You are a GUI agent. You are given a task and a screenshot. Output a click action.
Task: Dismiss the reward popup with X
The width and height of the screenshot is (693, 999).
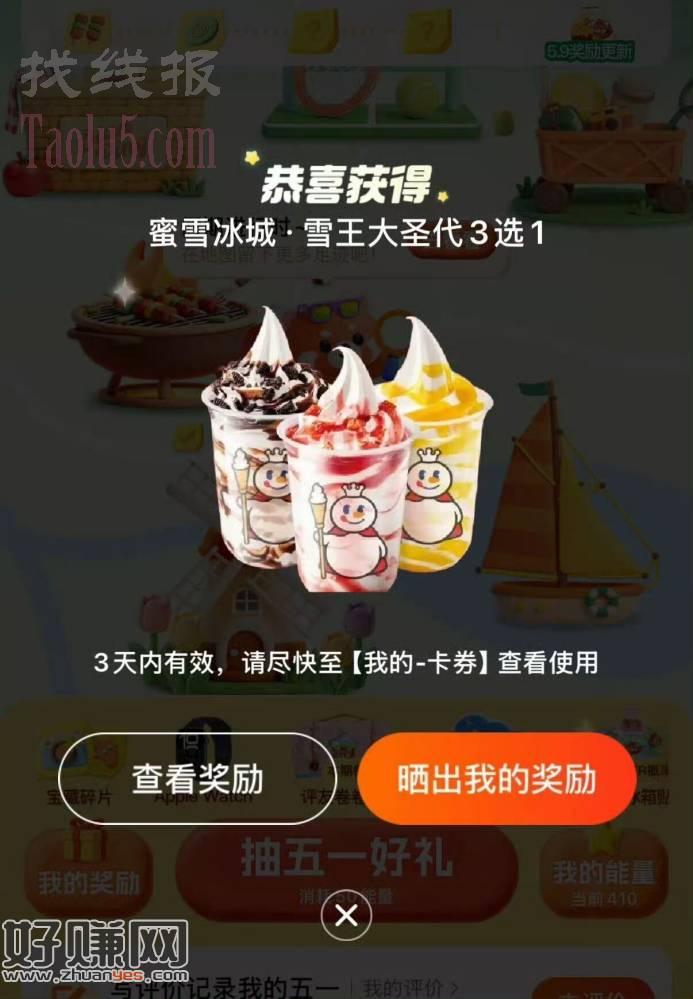click(346, 916)
